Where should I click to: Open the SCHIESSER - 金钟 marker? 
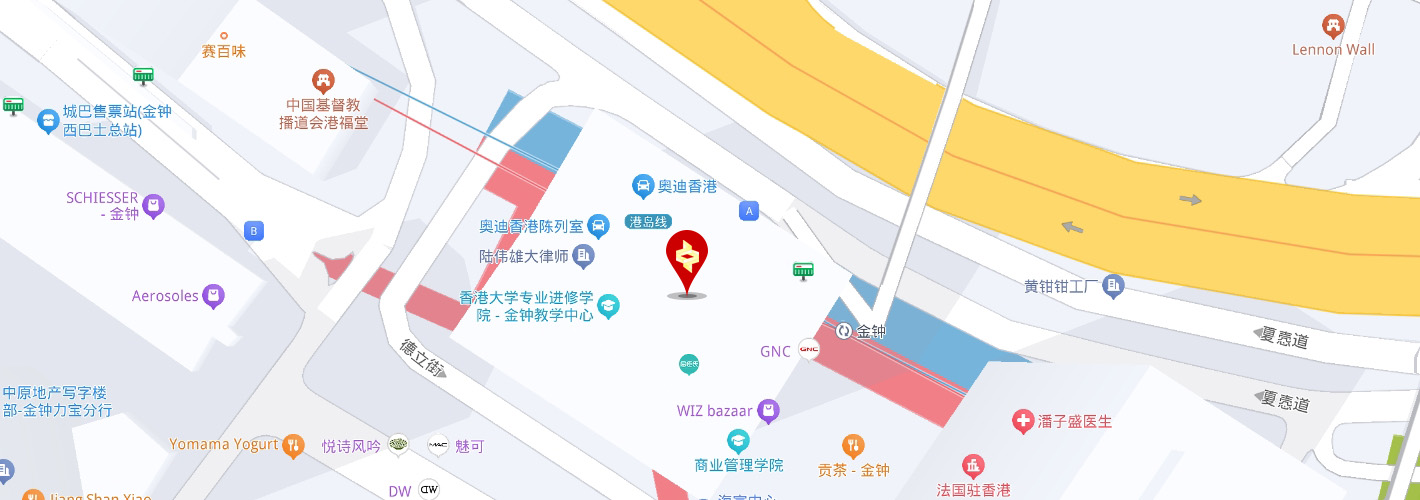(152, 206)
